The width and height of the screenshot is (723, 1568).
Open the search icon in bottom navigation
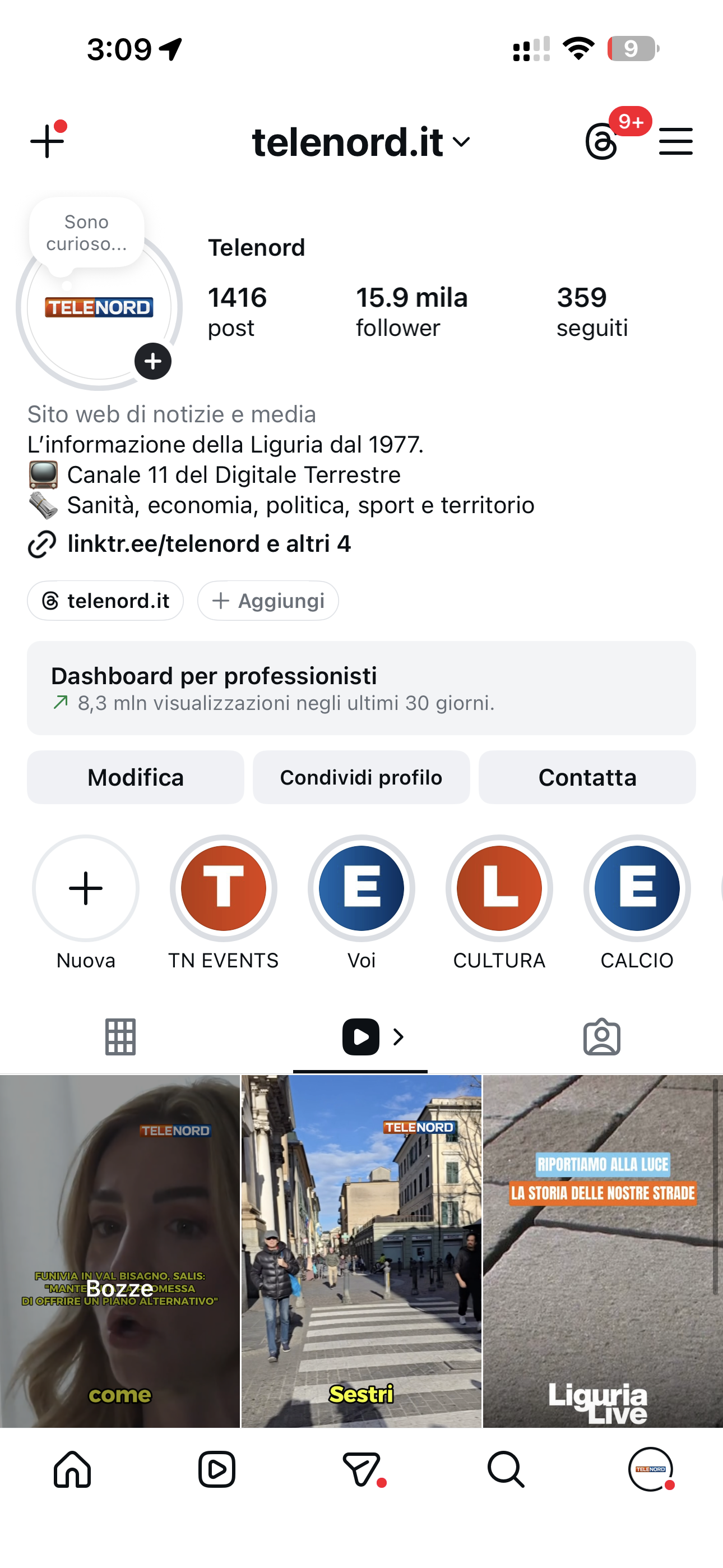(x=506, y=1469)
